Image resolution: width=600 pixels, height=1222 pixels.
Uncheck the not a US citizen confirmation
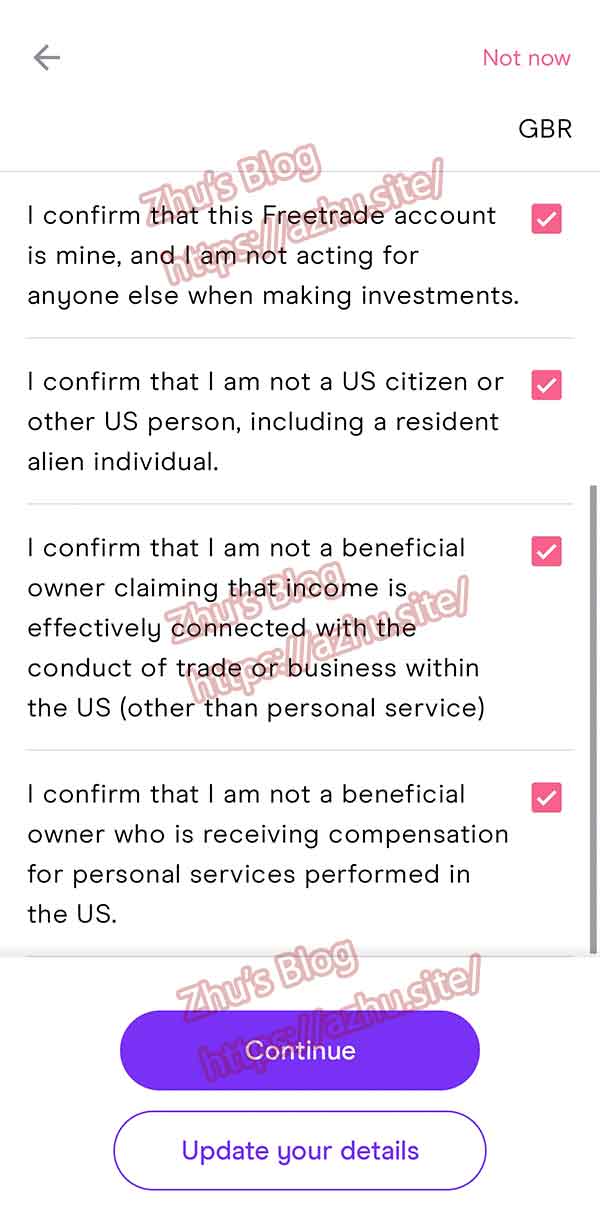(546, 385)
